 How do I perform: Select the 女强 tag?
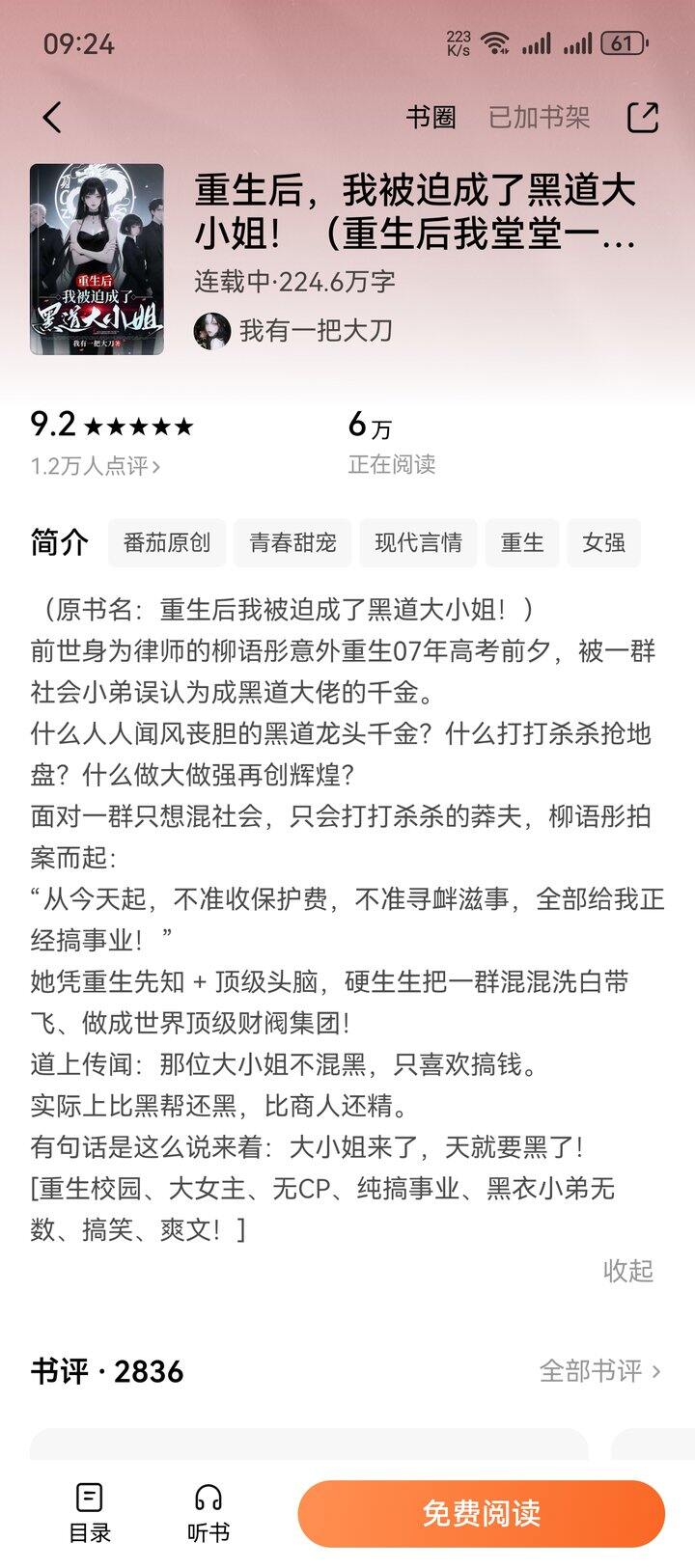pyautogui.click(x=604, y=542)
